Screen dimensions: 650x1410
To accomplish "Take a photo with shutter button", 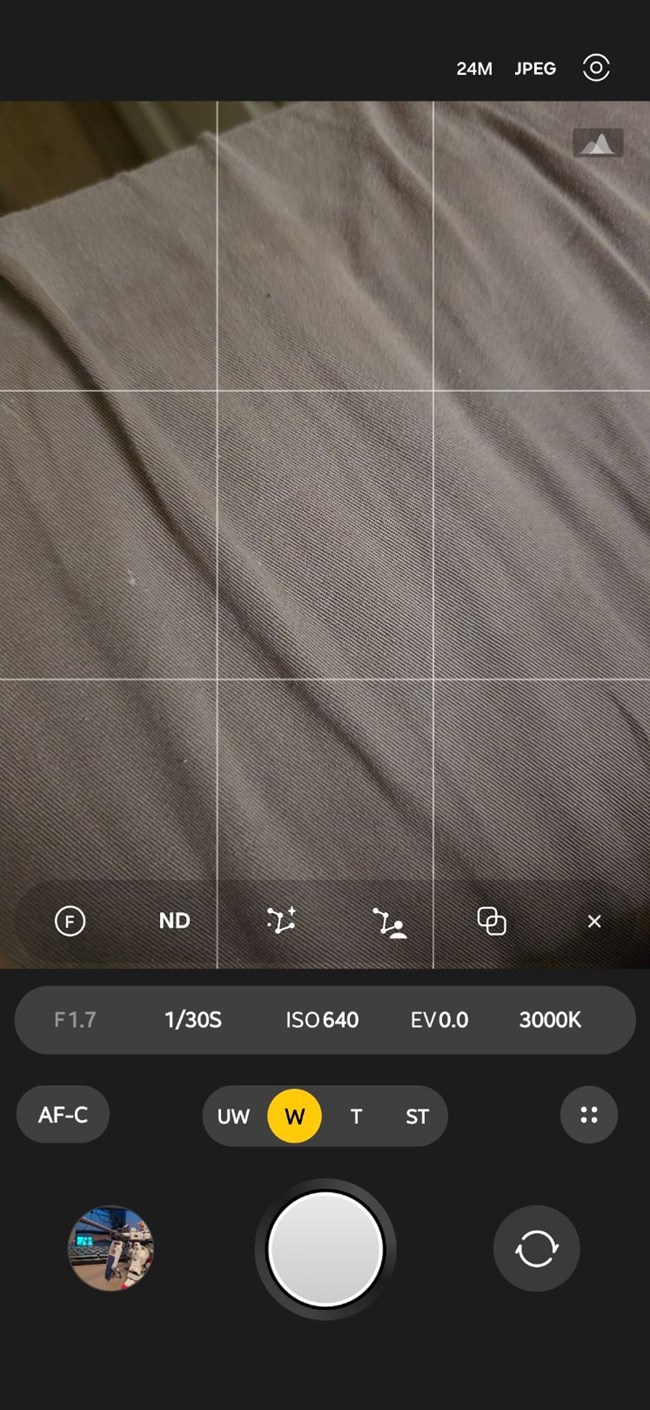I will 325,1249.
